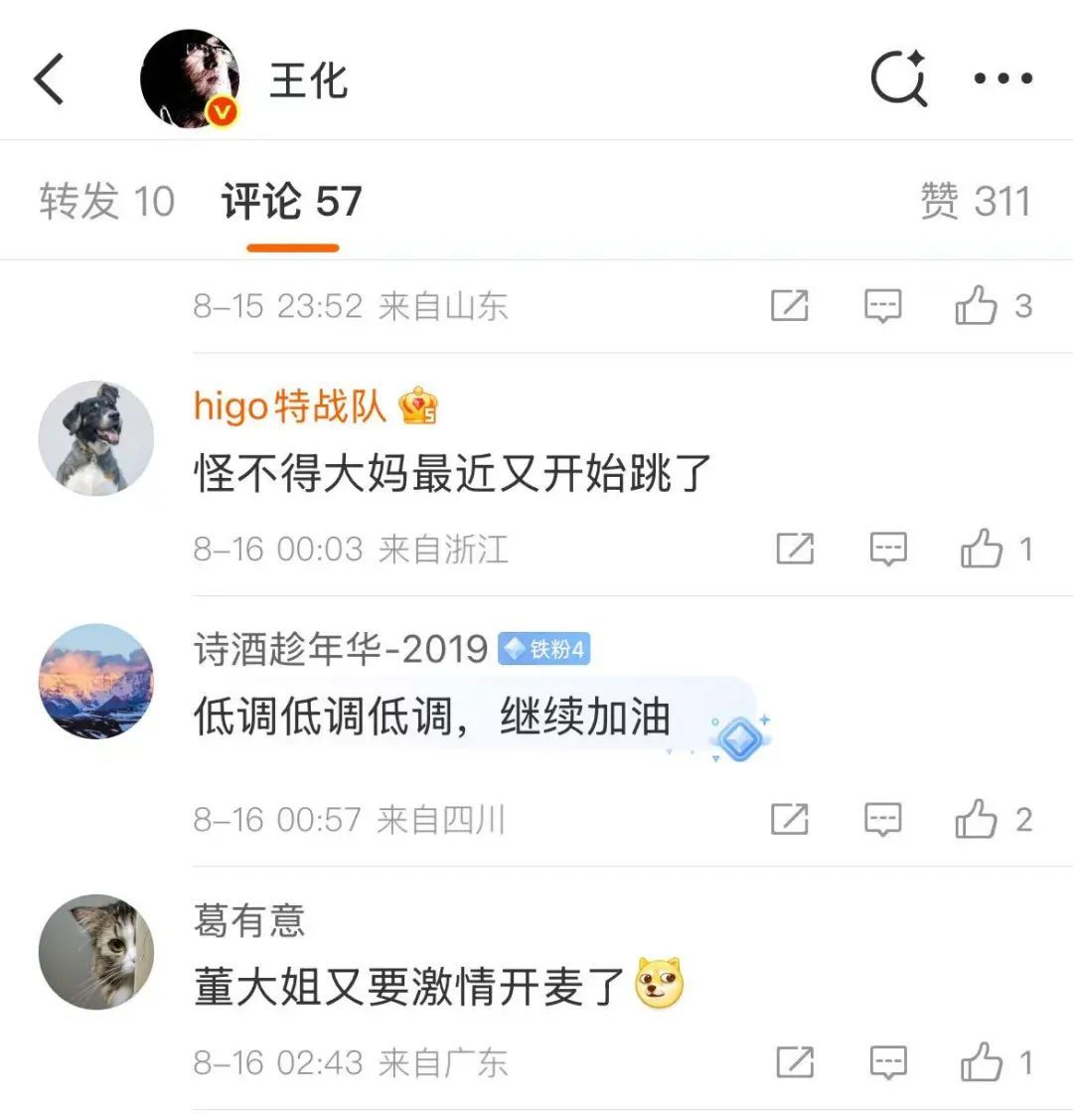Repost higo特战队's comment
The width and height of the screenshot is (1073, 1120).
point(795,549)
